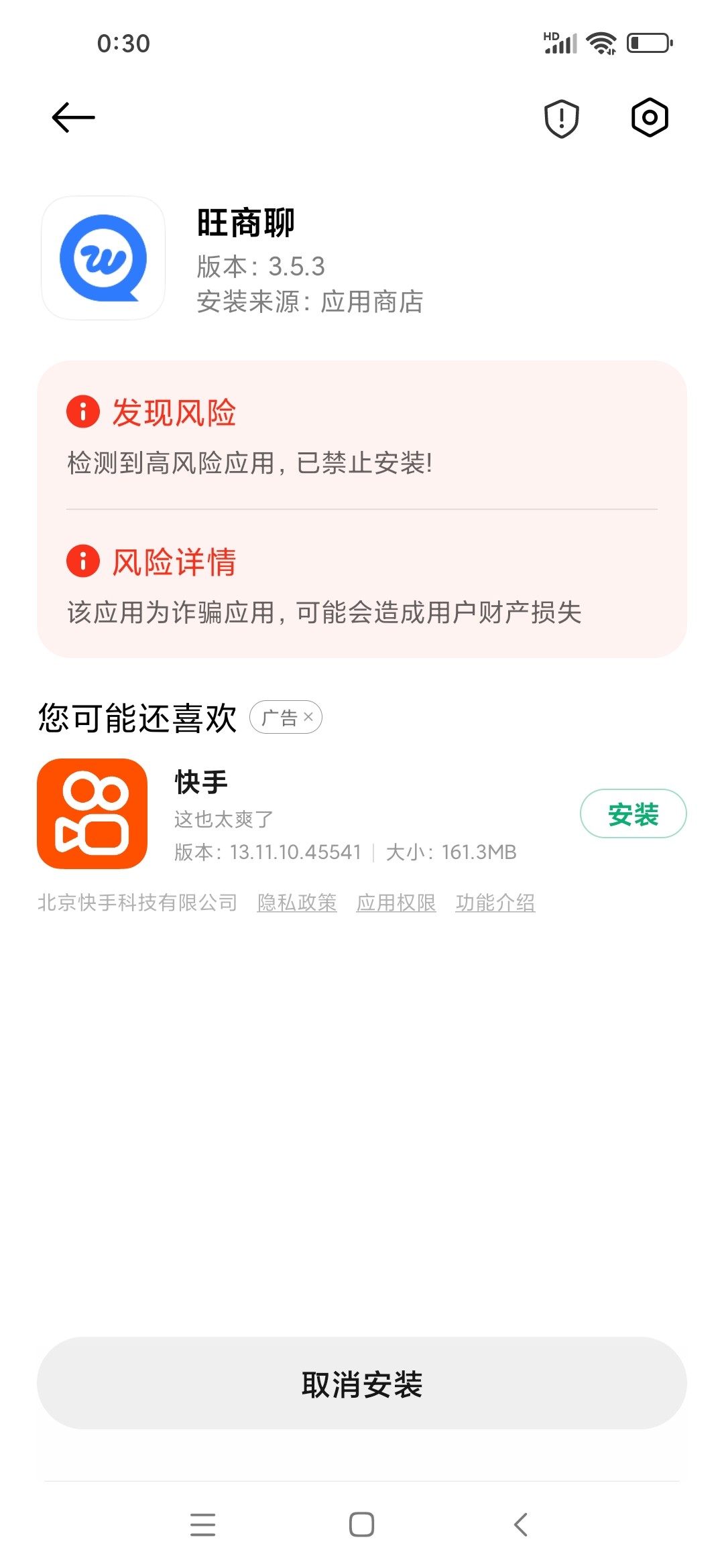View 快手 隐私政策 link

tap(297, 903)
